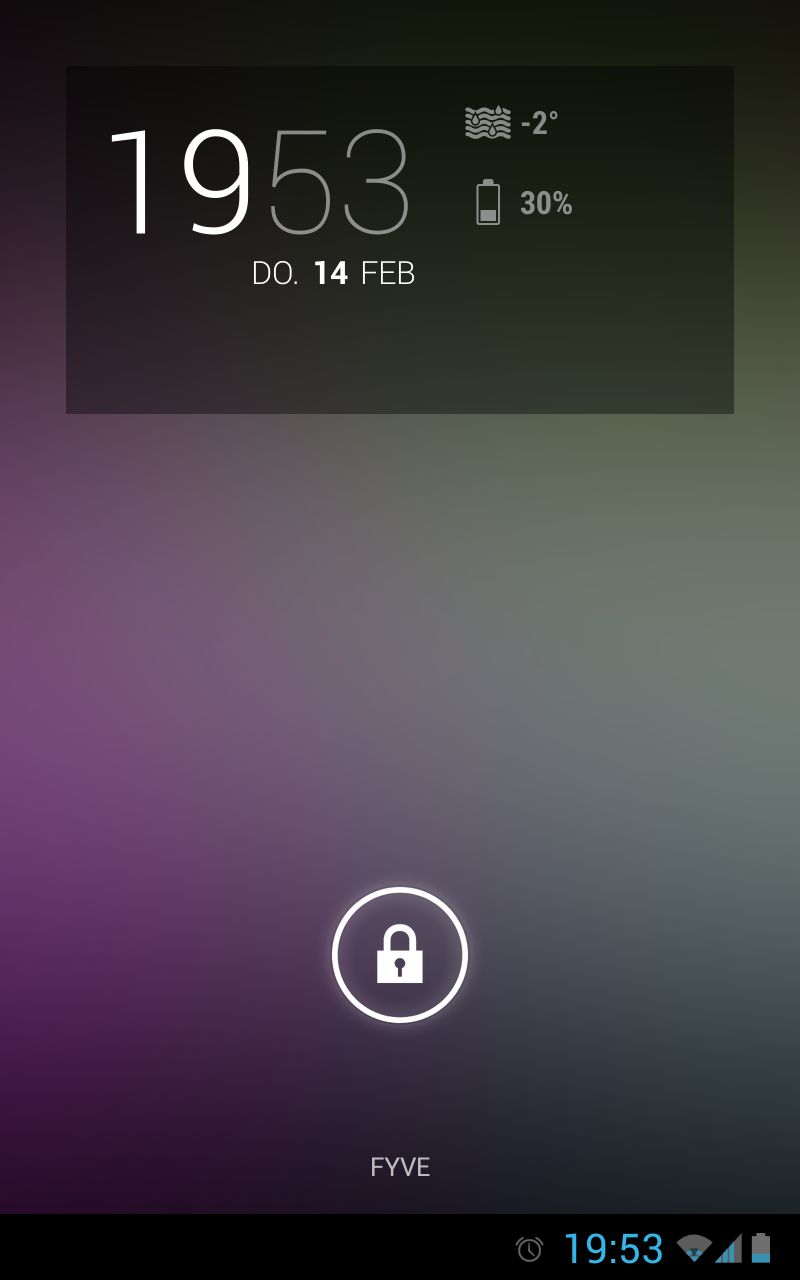800x1280 pixels.
Task: Open the clock widget showing 19 53
Action: (x=259, y=183)
